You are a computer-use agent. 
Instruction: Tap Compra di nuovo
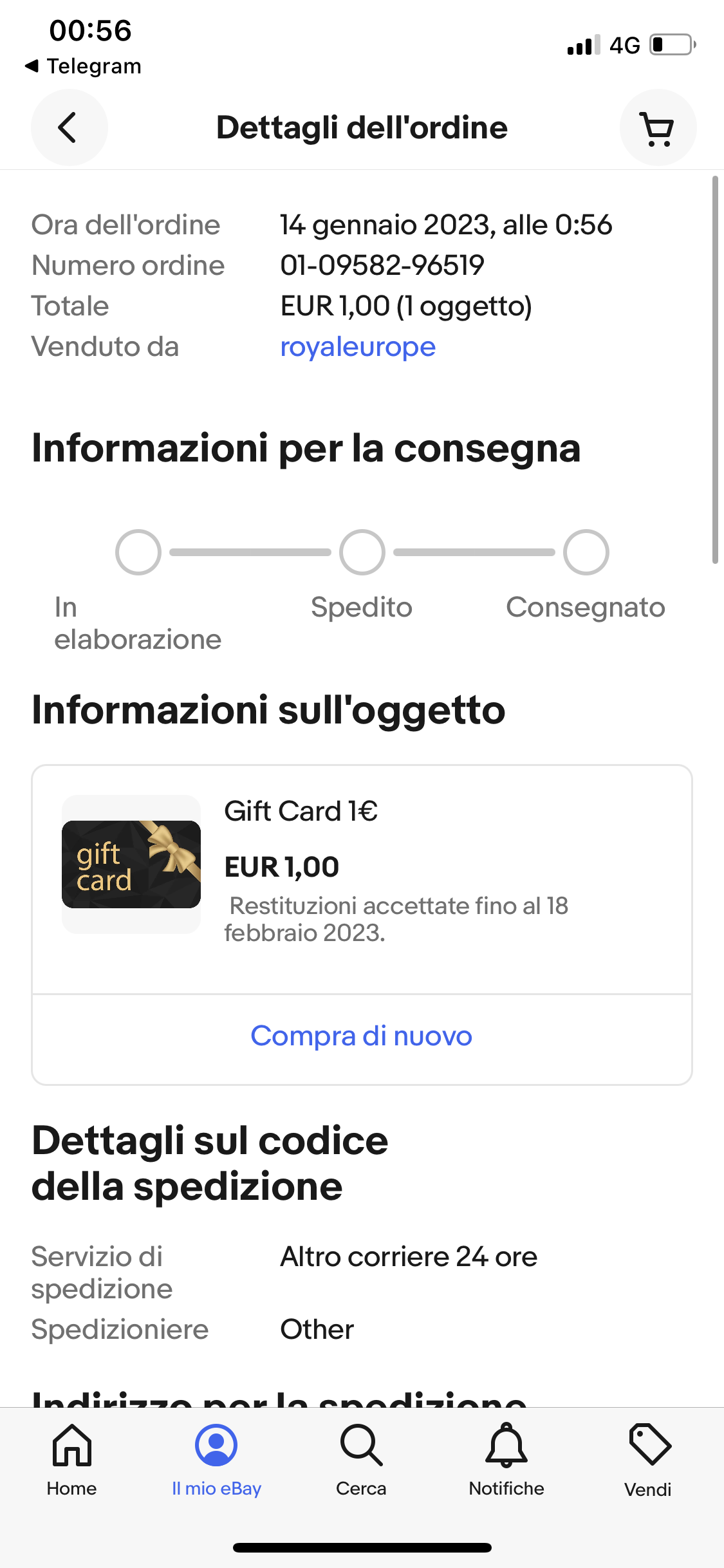tap(362, 1036)
